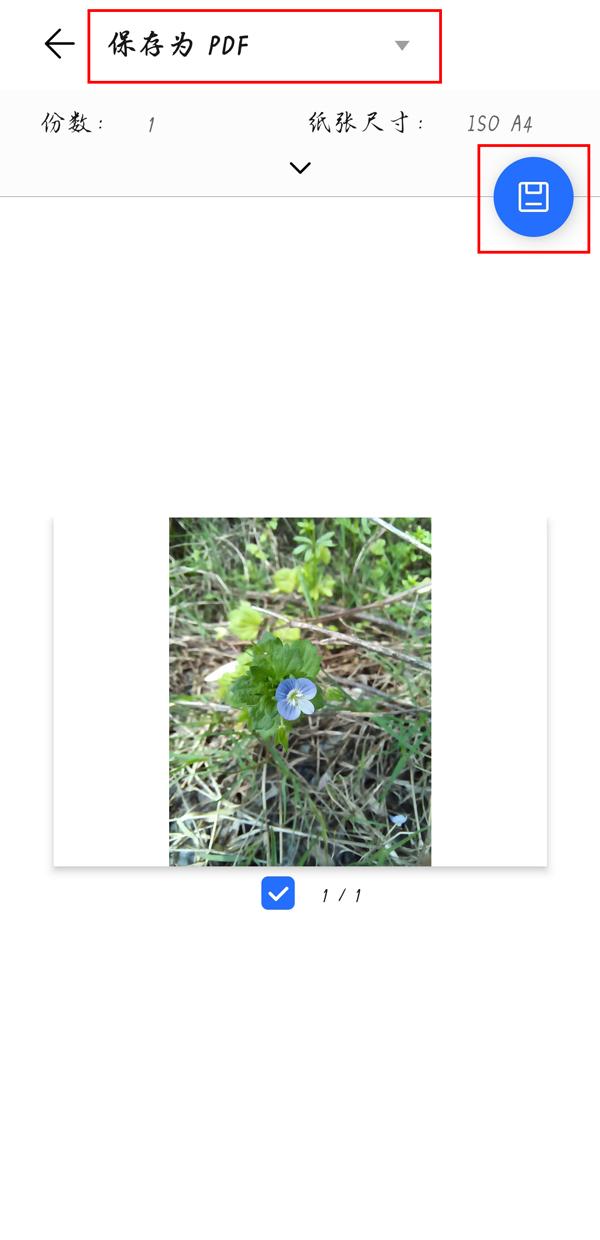This screenshot has width=600, height=1240.
Task: Open the 保存为 PDF printer dropdown
Action: (262, 46)
